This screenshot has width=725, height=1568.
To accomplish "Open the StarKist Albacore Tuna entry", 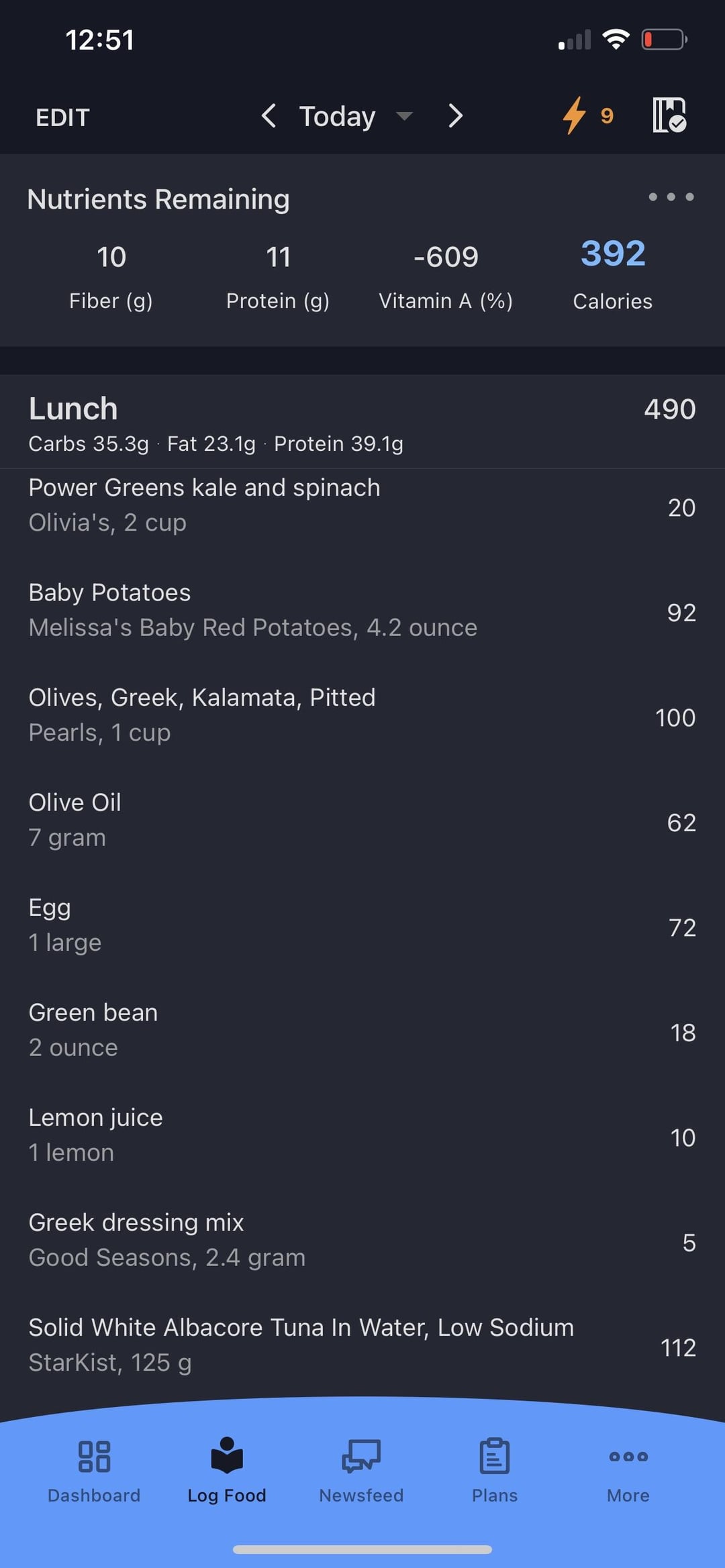I will (362, 1345).
